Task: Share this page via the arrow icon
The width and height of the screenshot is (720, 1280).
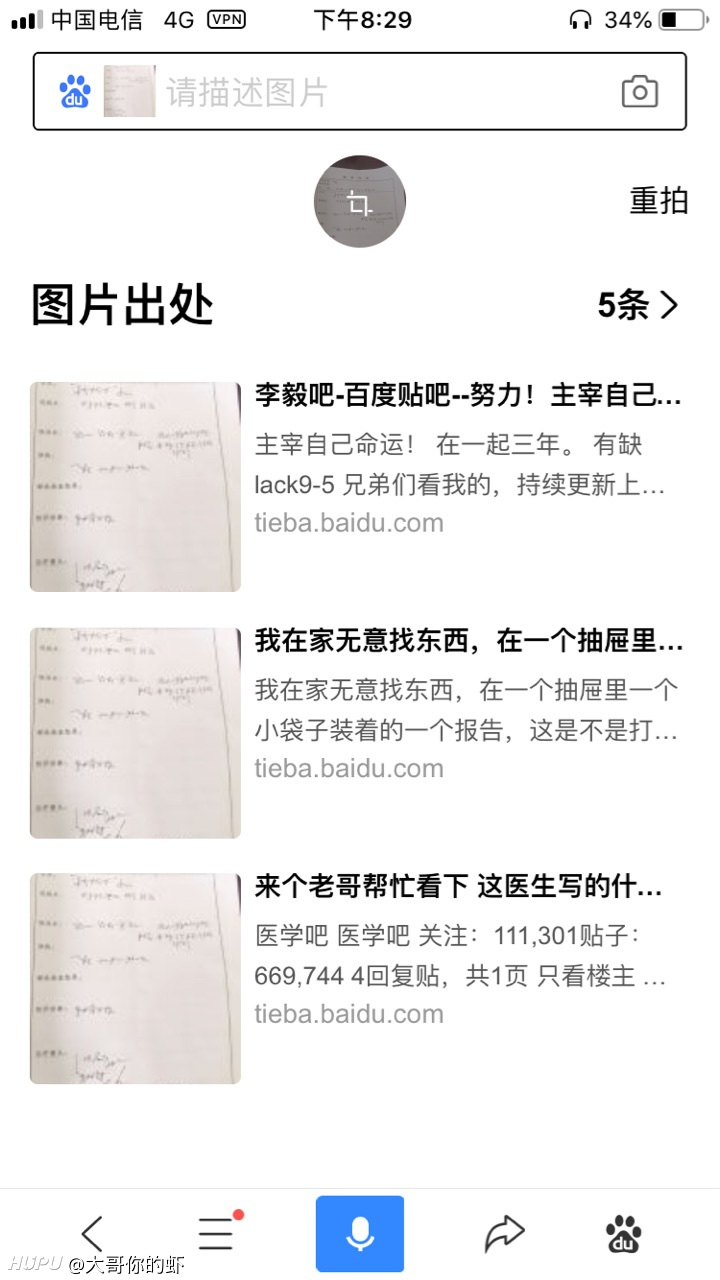Action: point(504,1234)
